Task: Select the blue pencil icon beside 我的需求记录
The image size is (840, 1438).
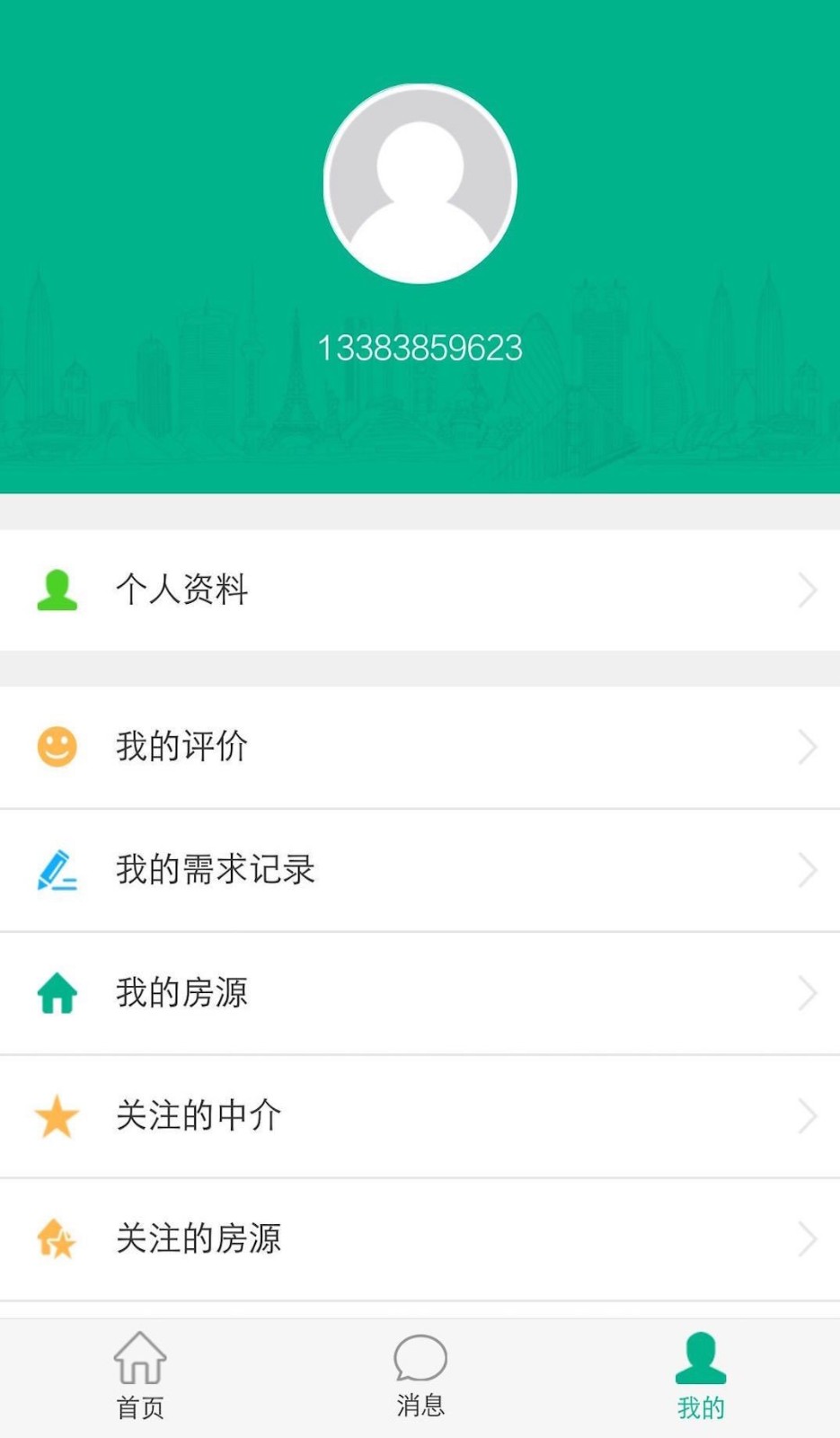Action: 57,869
